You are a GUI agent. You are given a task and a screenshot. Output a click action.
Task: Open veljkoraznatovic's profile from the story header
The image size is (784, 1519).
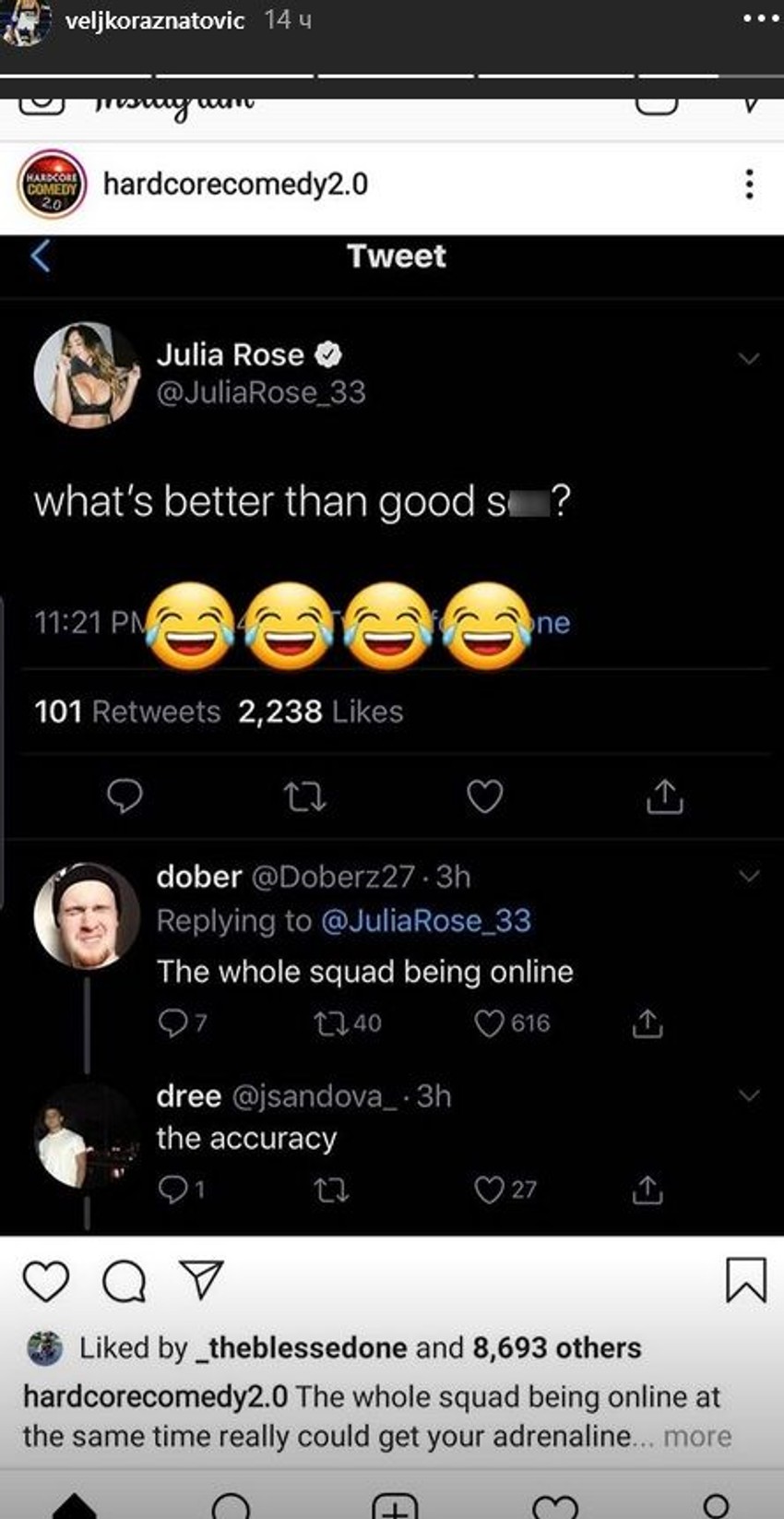point(154,20)
